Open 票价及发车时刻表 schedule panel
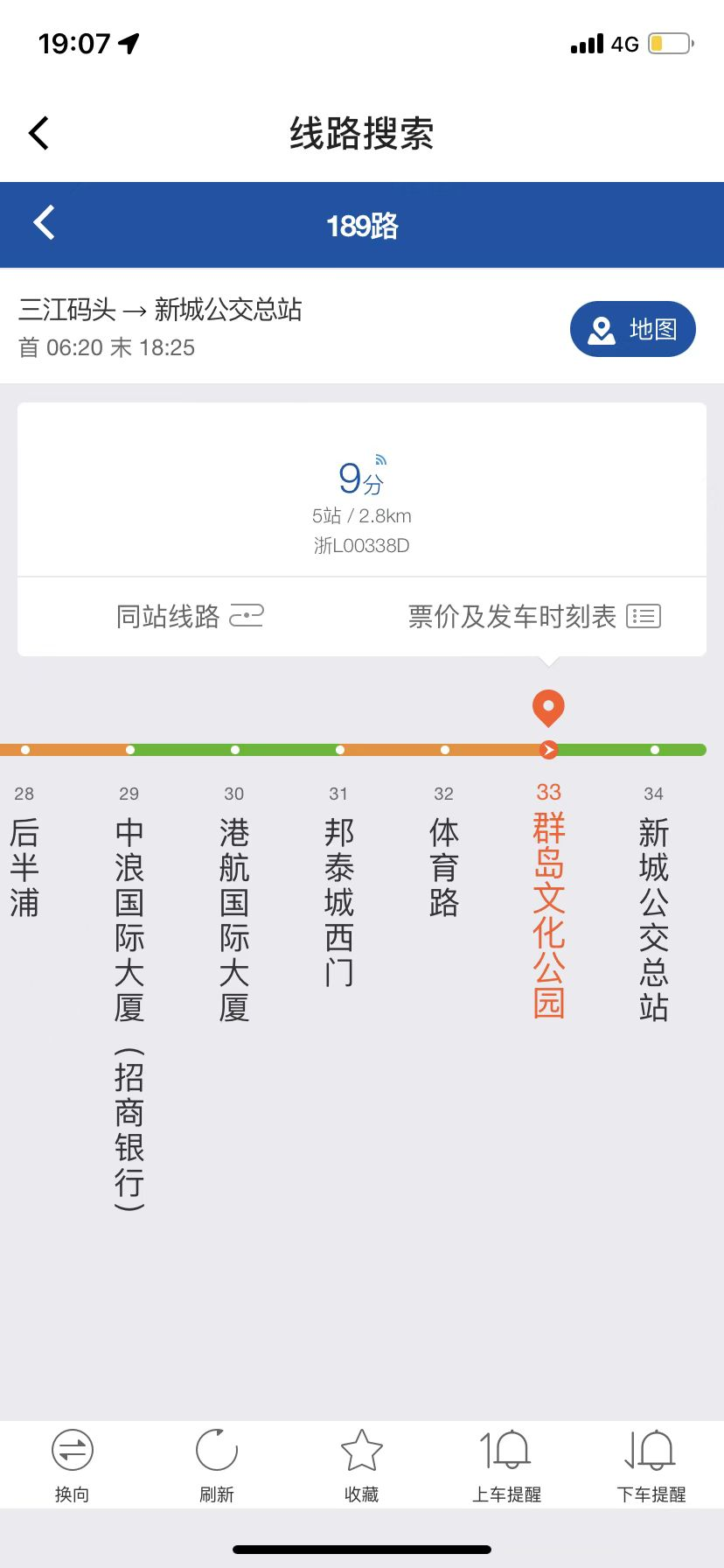The height and width of the screenshot is (1568, 724). coord(532,616)
